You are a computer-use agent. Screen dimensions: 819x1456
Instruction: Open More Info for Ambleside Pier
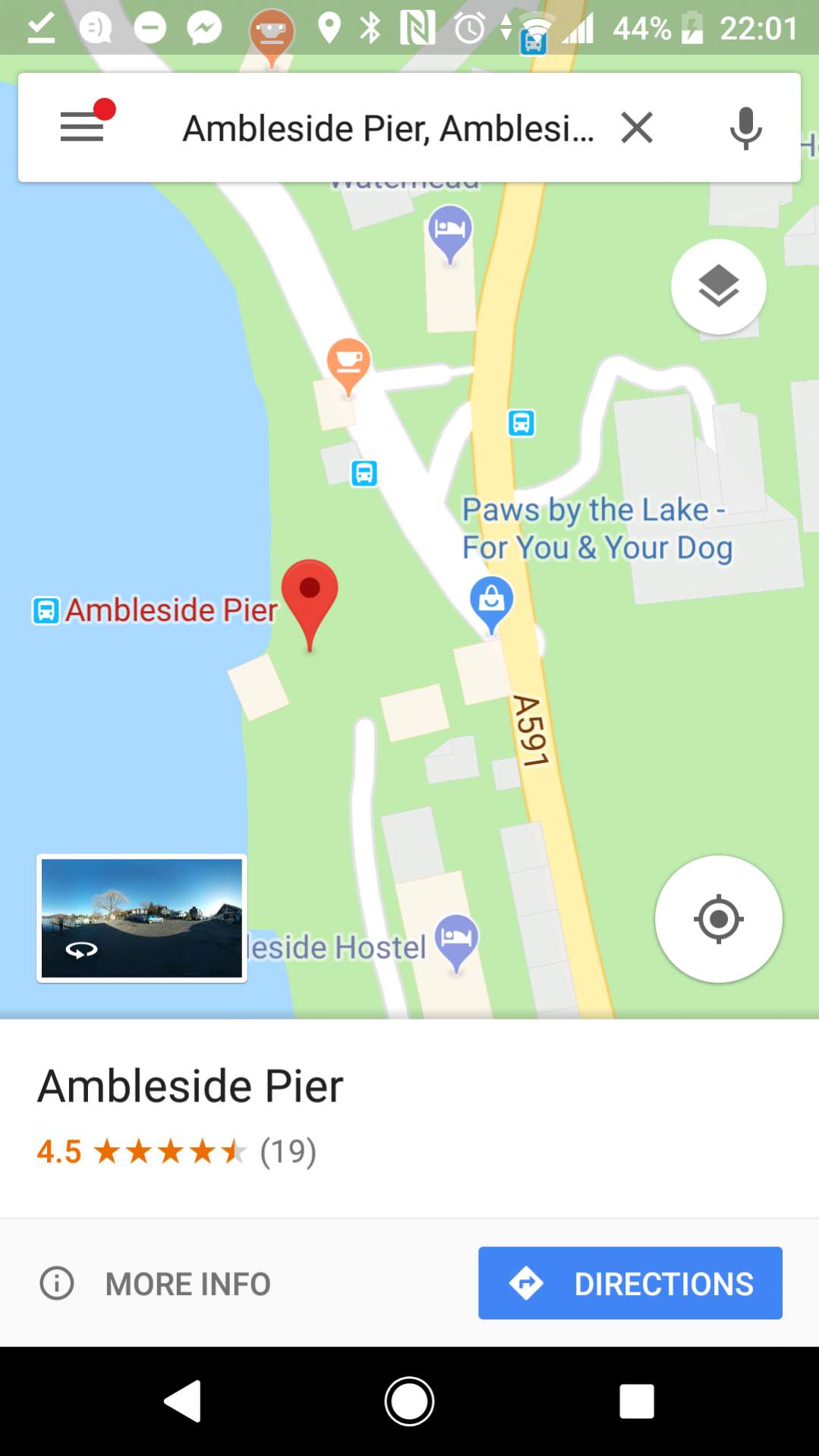pyautogui.click(x=156, y=1284)
